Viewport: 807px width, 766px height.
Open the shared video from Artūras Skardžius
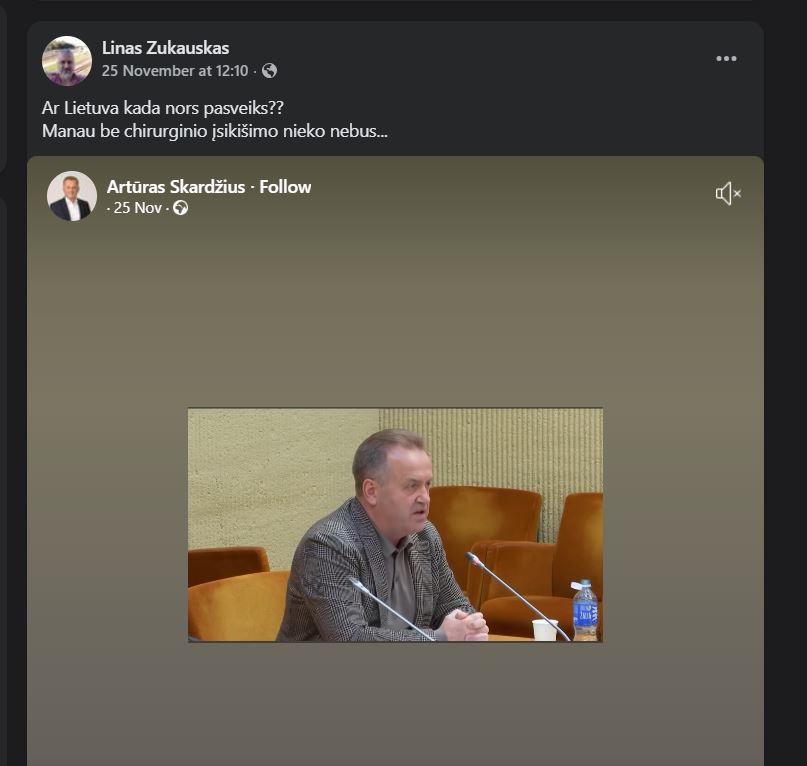(395, 524)
